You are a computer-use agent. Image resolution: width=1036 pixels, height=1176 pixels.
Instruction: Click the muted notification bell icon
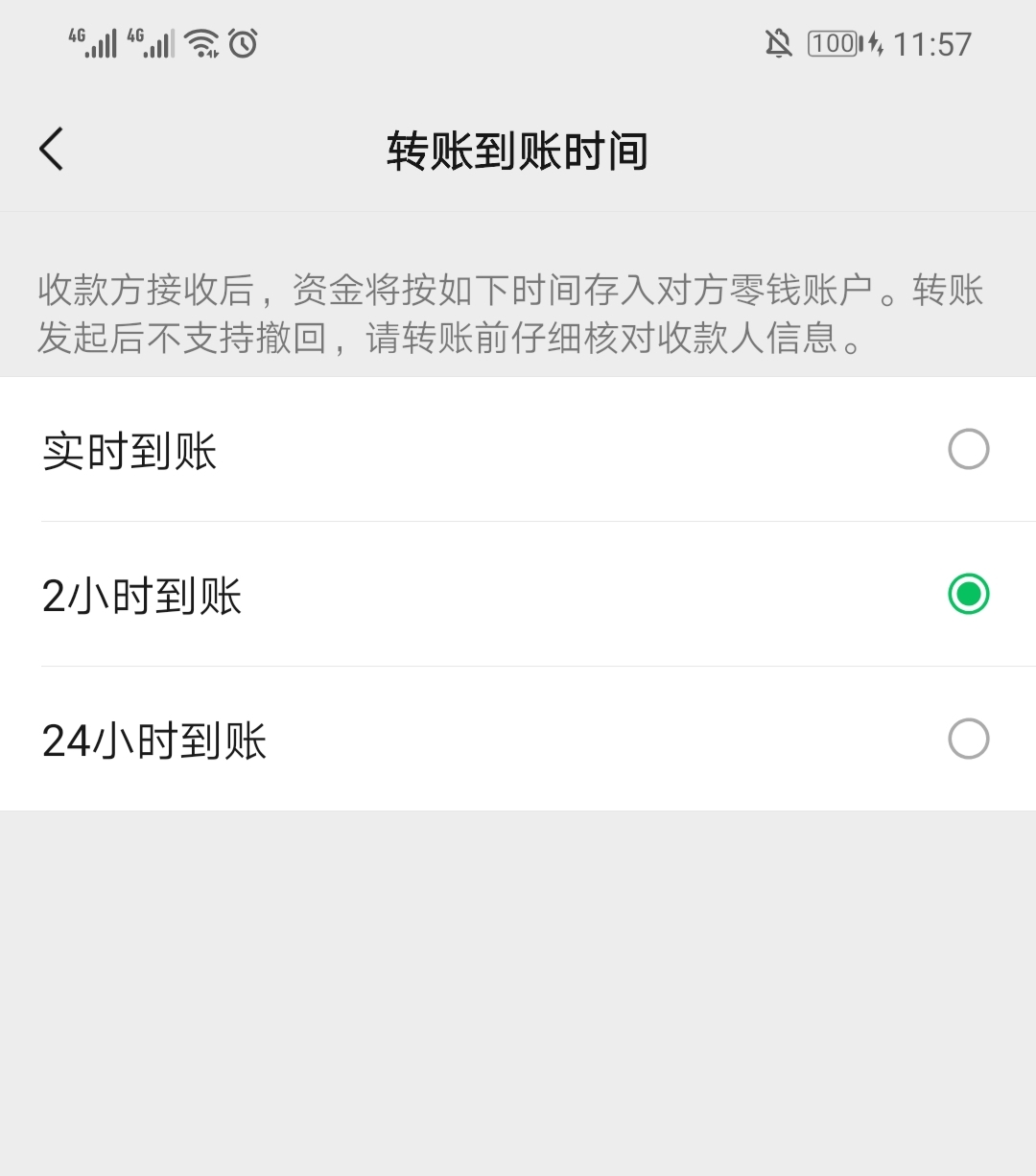(779, 42)
